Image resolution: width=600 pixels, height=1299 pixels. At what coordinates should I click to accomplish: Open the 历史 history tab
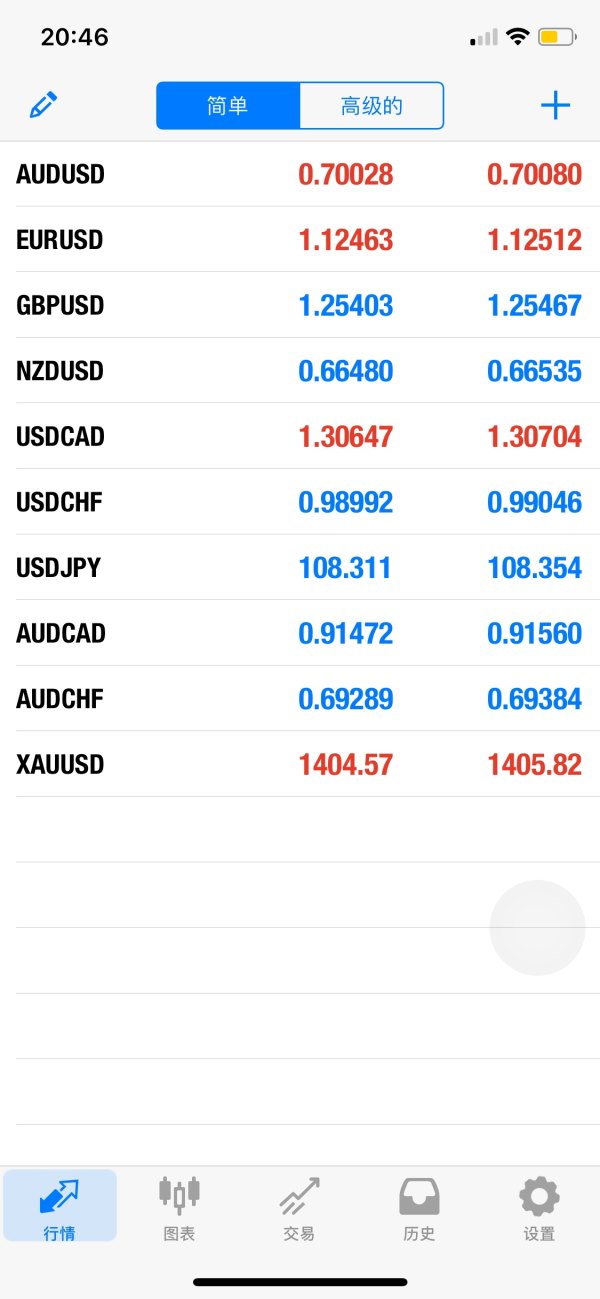tap(419, 1207)
